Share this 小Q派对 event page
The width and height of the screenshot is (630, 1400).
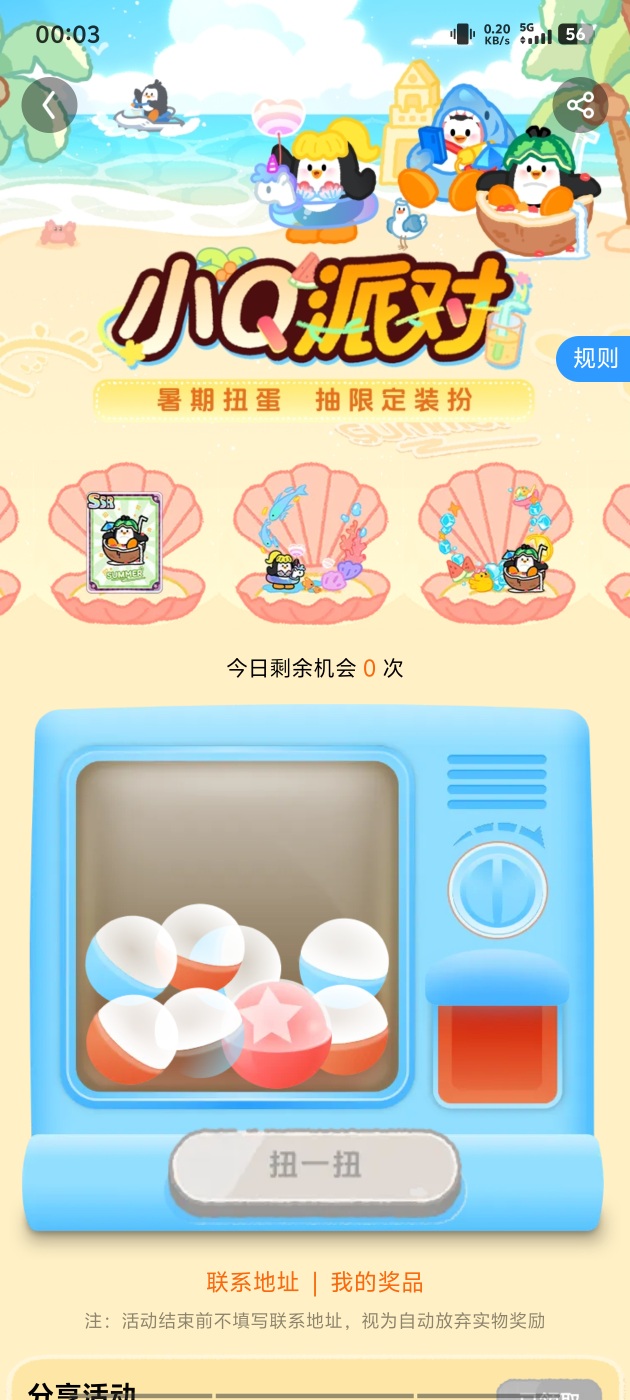coord(580,104)
